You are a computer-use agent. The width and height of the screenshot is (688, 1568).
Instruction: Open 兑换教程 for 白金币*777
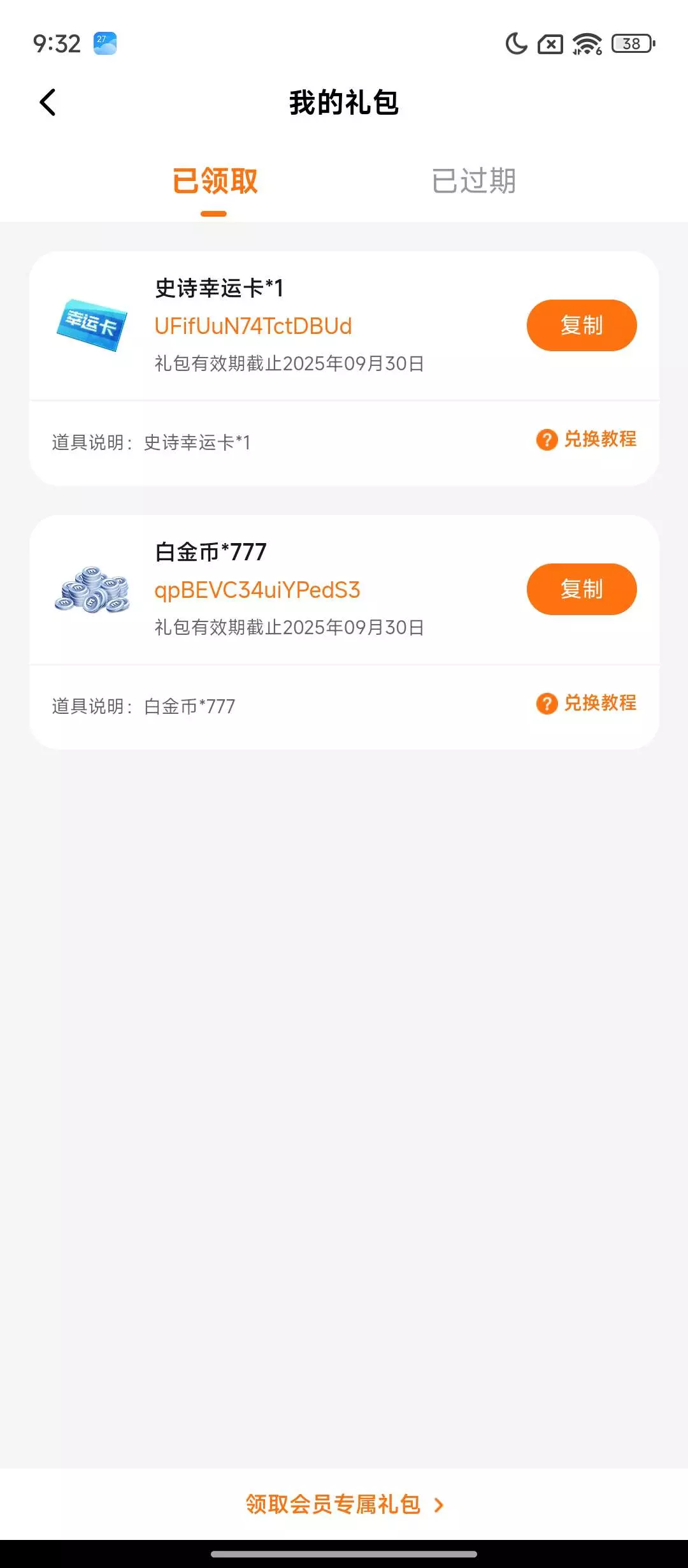pyautogui.click(x=587, y=704)
